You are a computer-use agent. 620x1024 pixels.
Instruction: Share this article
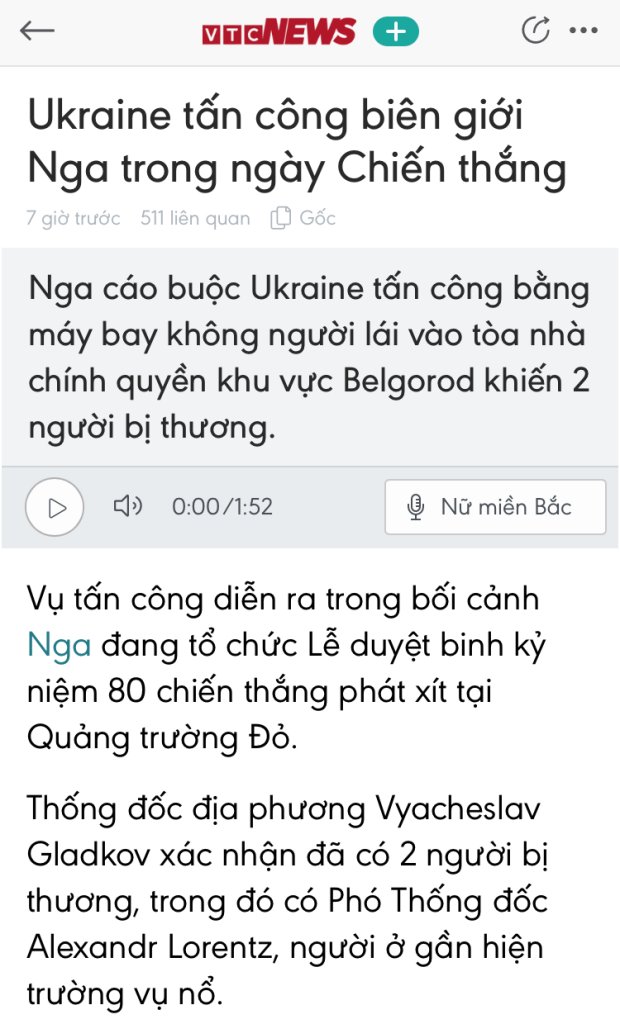[537, 31]
